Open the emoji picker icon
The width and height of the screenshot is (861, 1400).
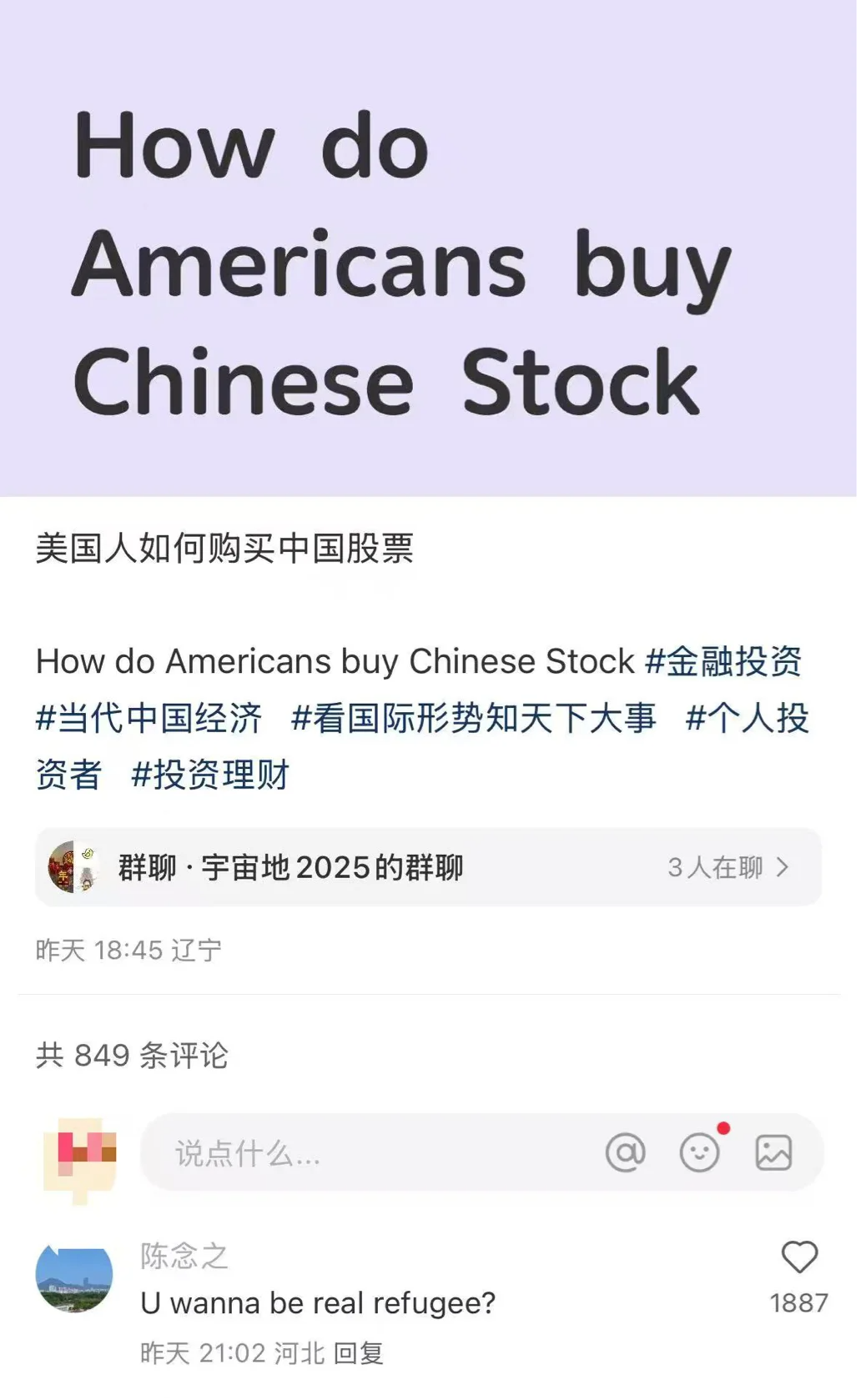(x=699, y=1153)
